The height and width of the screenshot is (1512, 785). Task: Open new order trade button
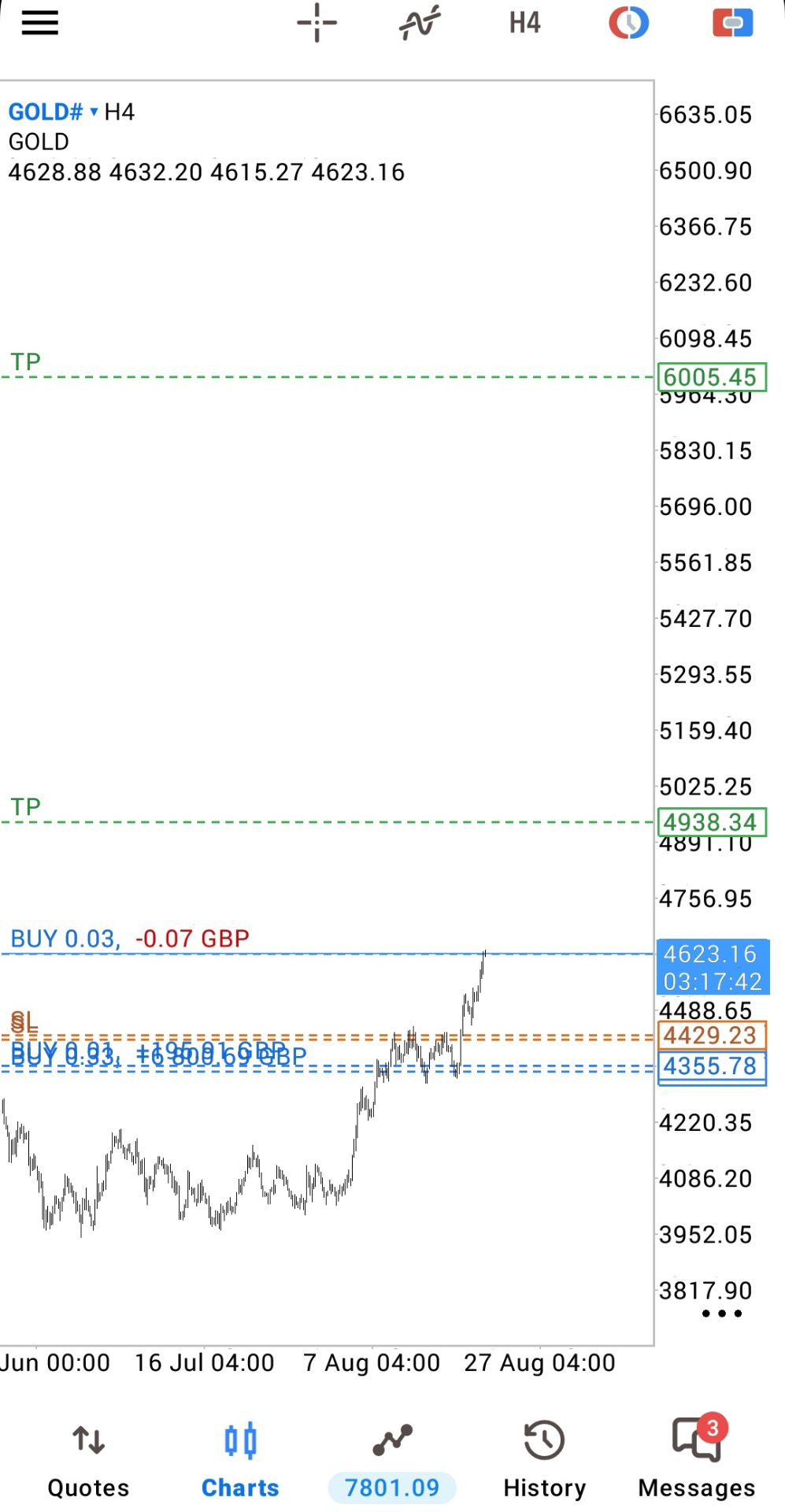(x=732, y=23)
